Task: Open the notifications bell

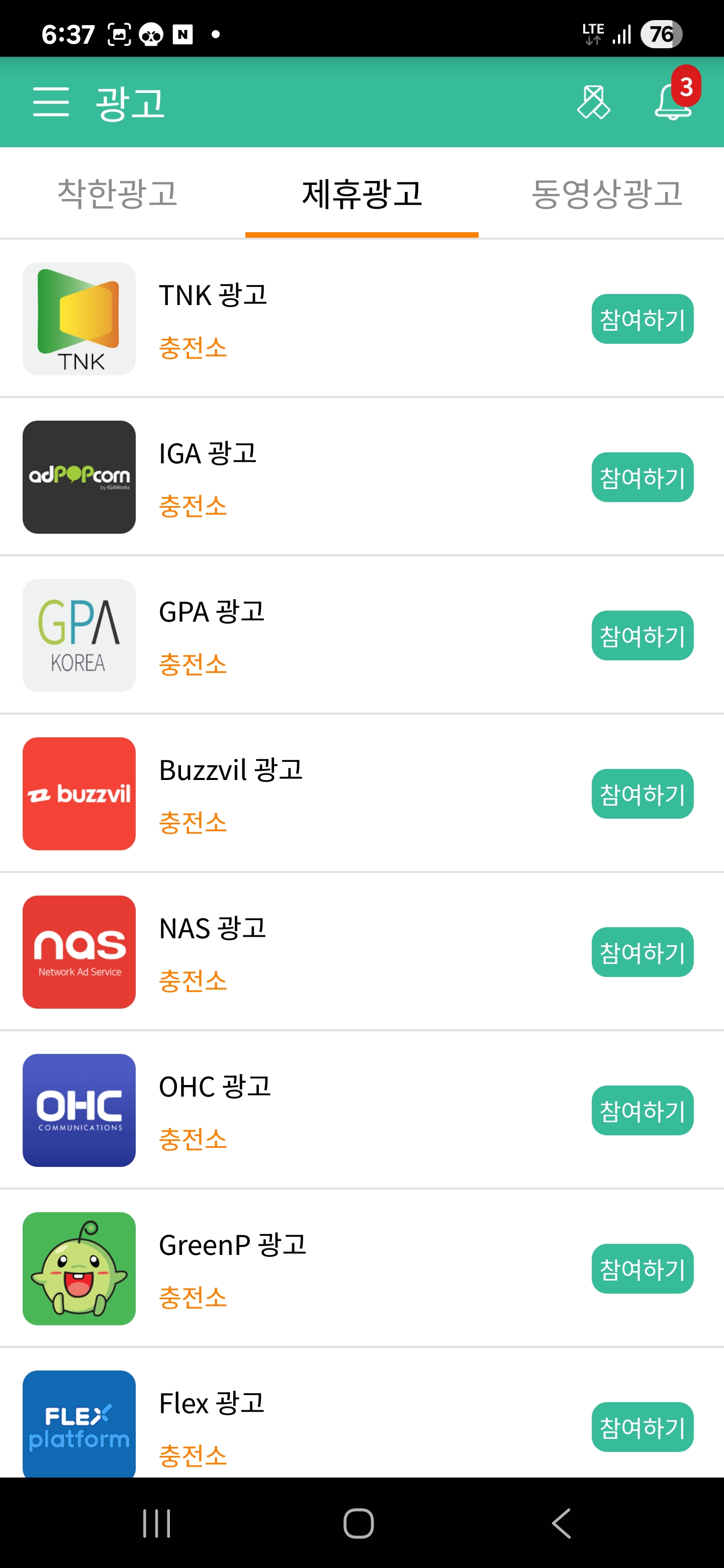Action: click(x=673, y=102)
